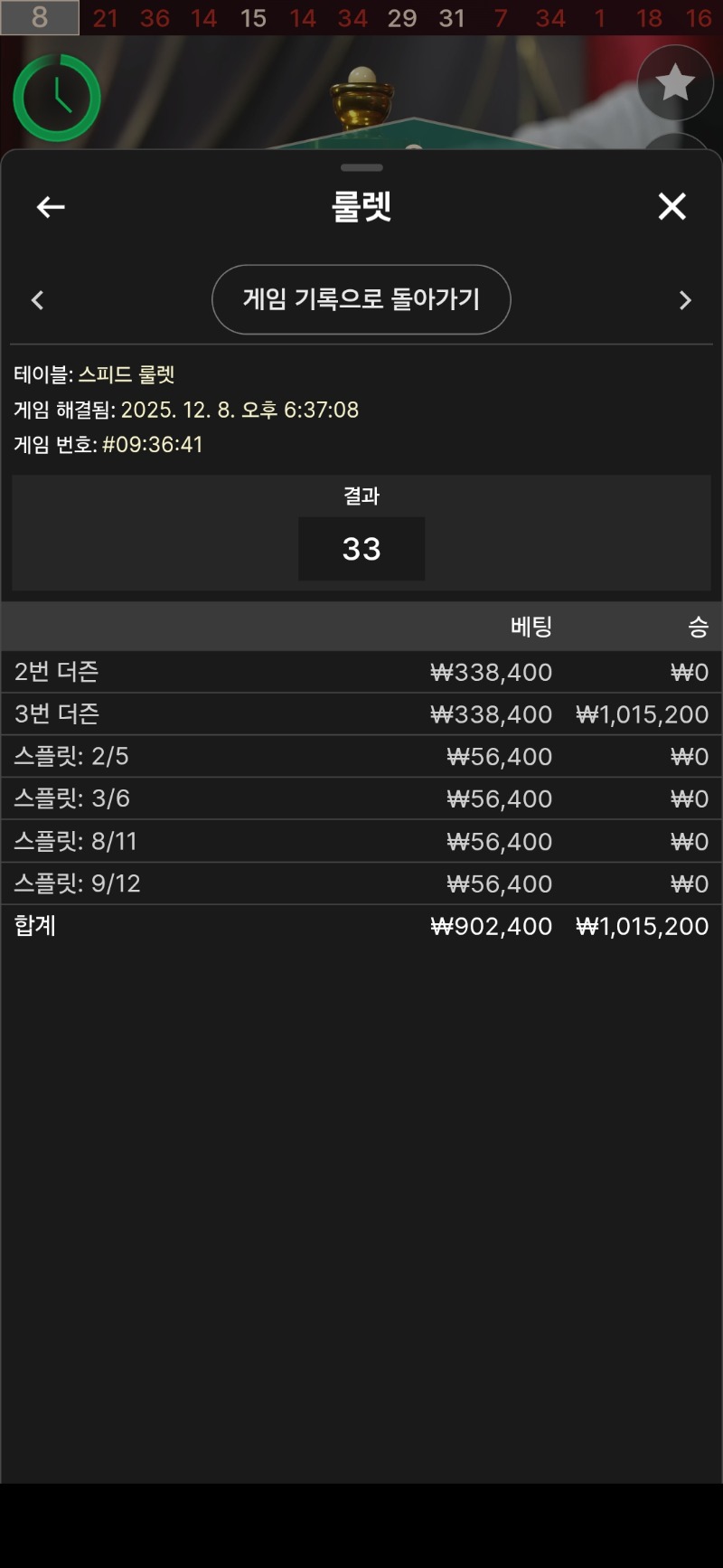Screen dimensions: 723x1568
Task: Click the back arrow to exit details
Action: coord(50,207)
